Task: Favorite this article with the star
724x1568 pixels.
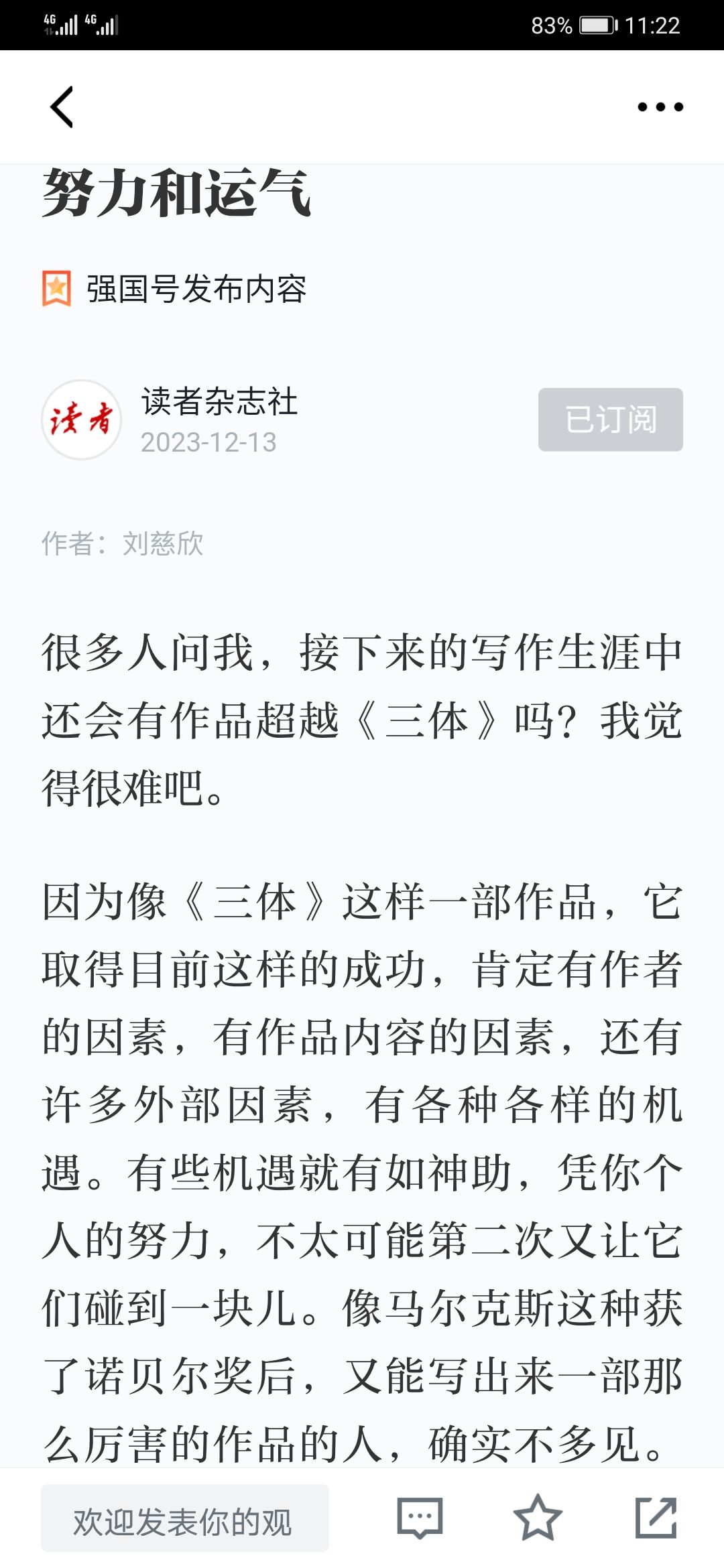Action: 538,1518
